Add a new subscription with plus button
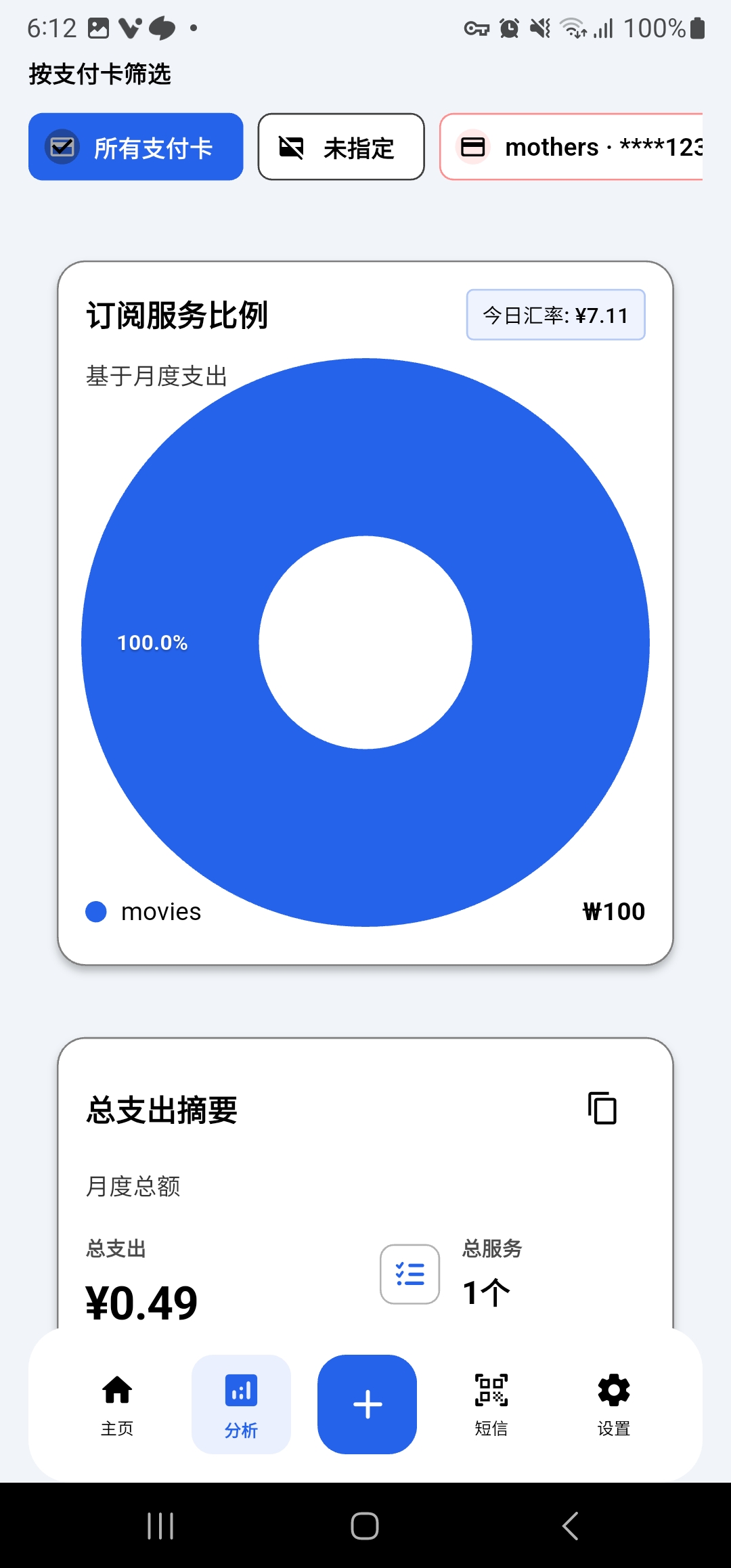 [367, 1404]
